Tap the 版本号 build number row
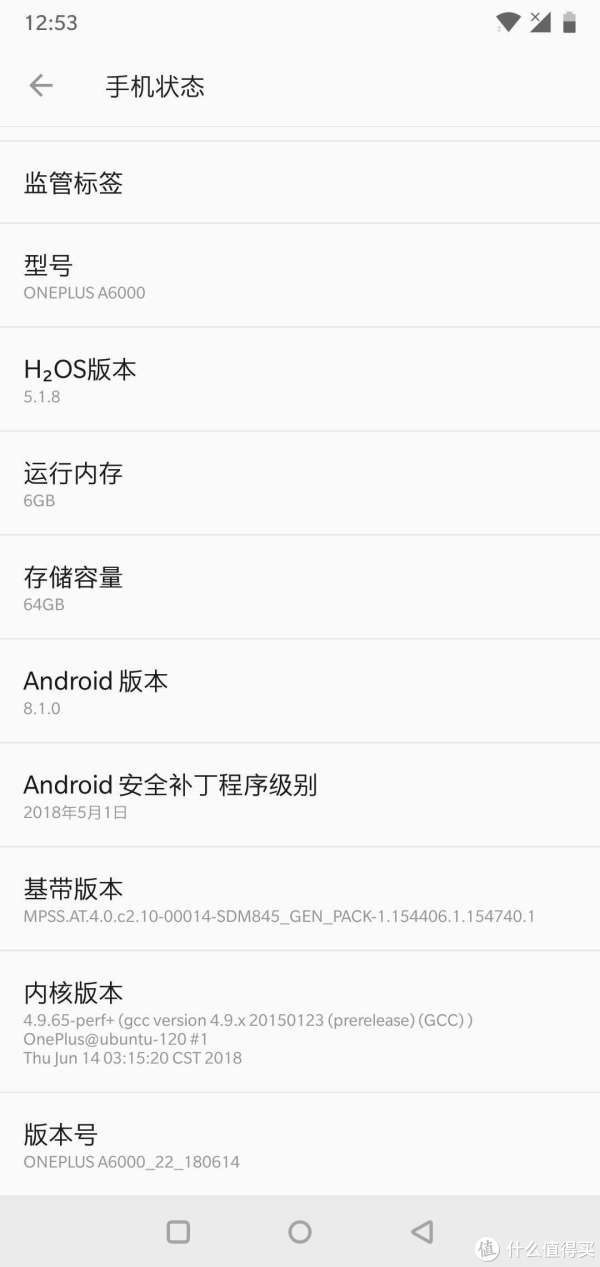The image size is (600, 1267). tap(300, 1145)
